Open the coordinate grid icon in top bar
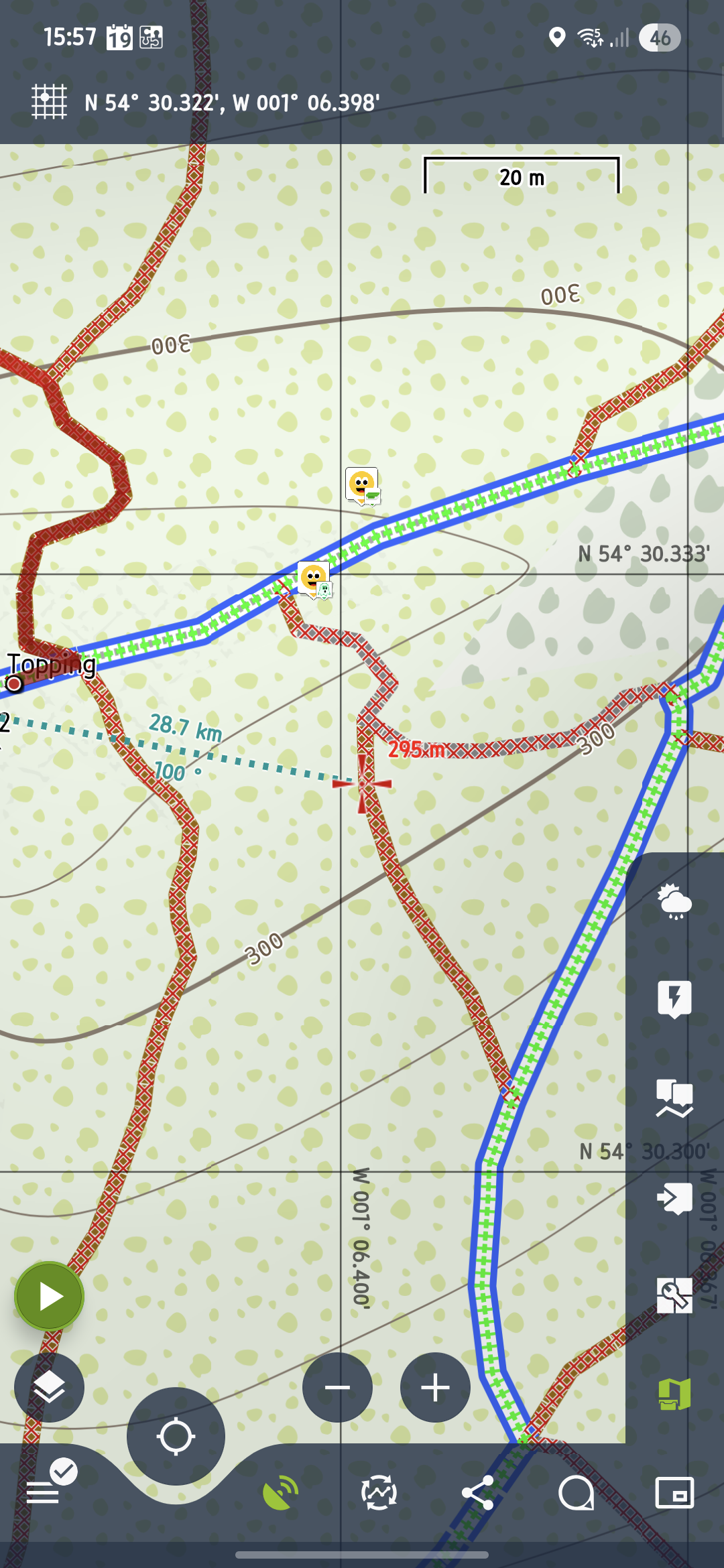 tap(49, 102)
